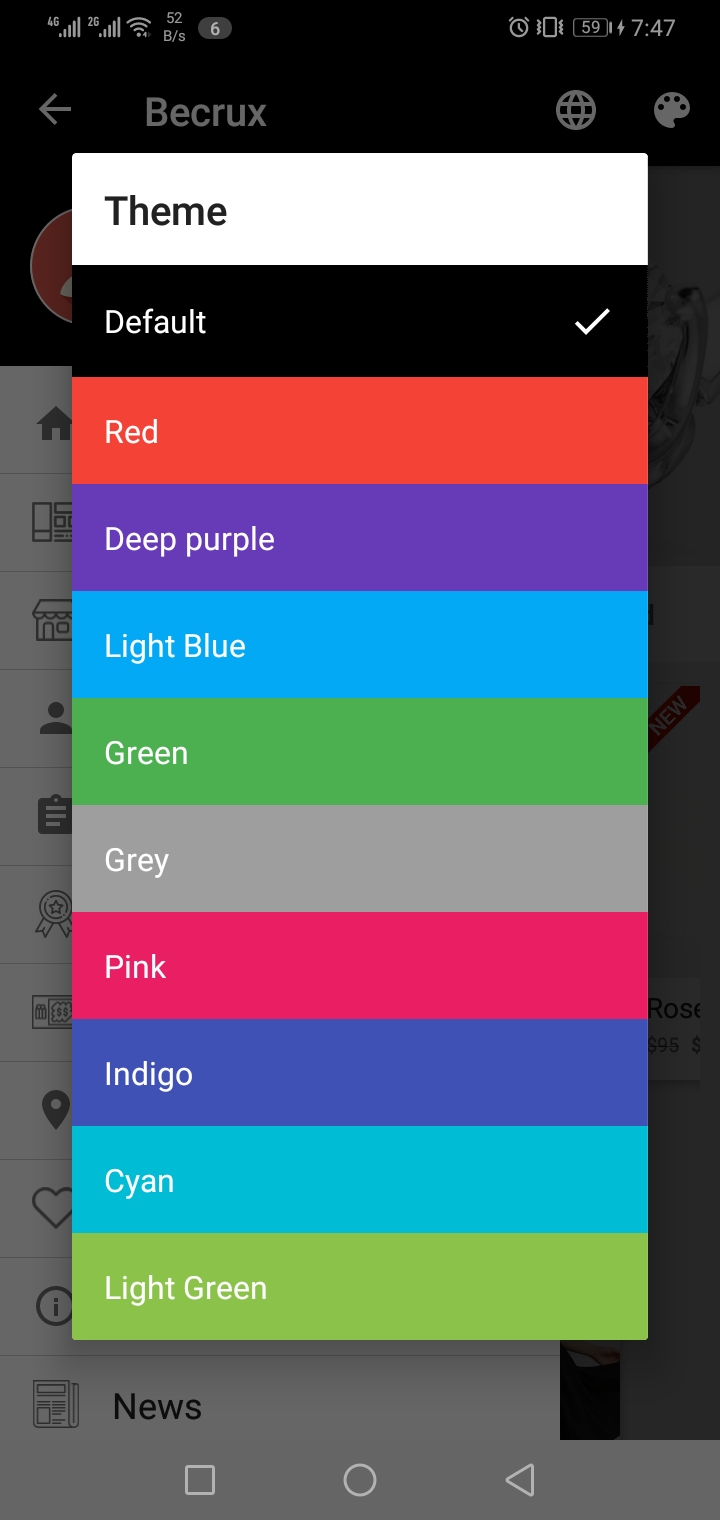Tap the system back button
The height and width of the screenshot is (1520, 720).
[x=520, y=1480]
